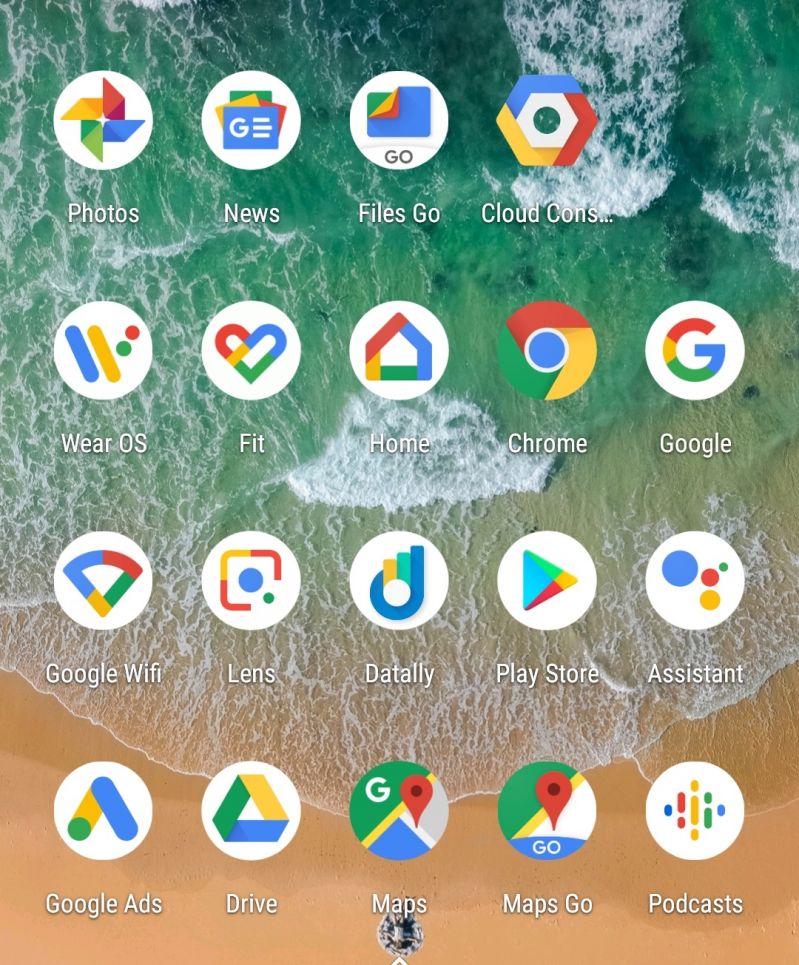This screenshot has width=799, height=965.
Task: Launch Google Fit
Action: tap(251, 350)
